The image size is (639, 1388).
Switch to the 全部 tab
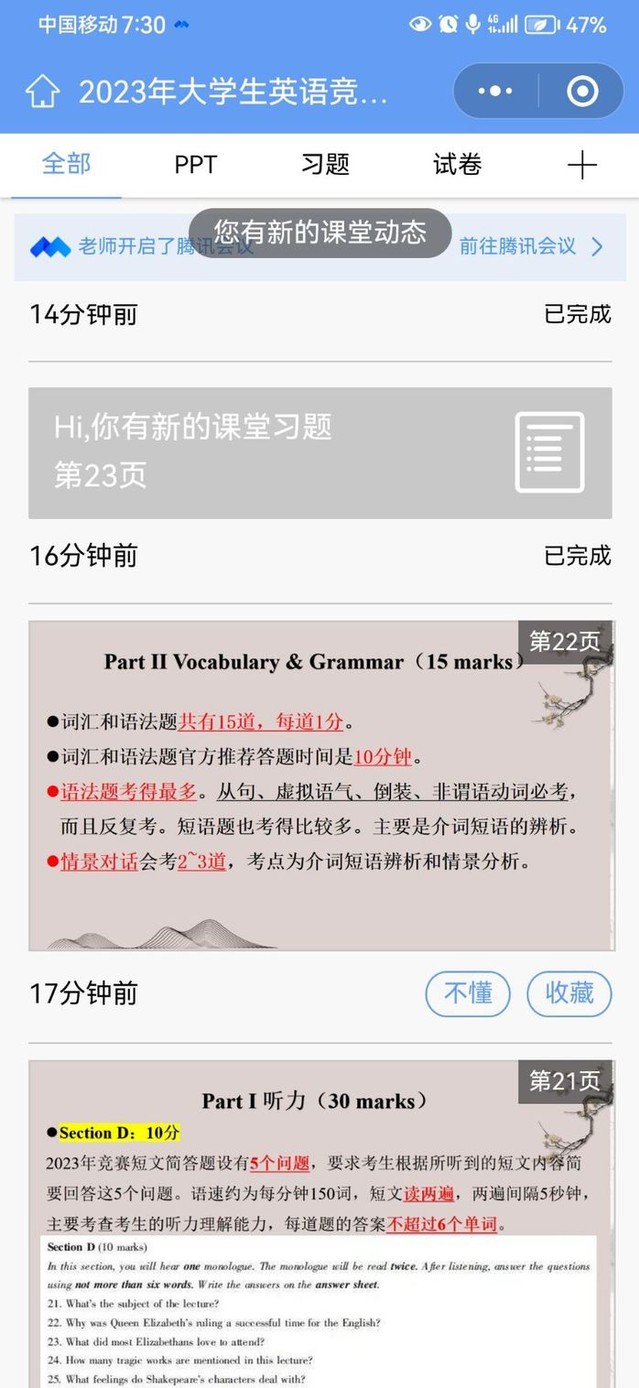(x=66, y=165)
